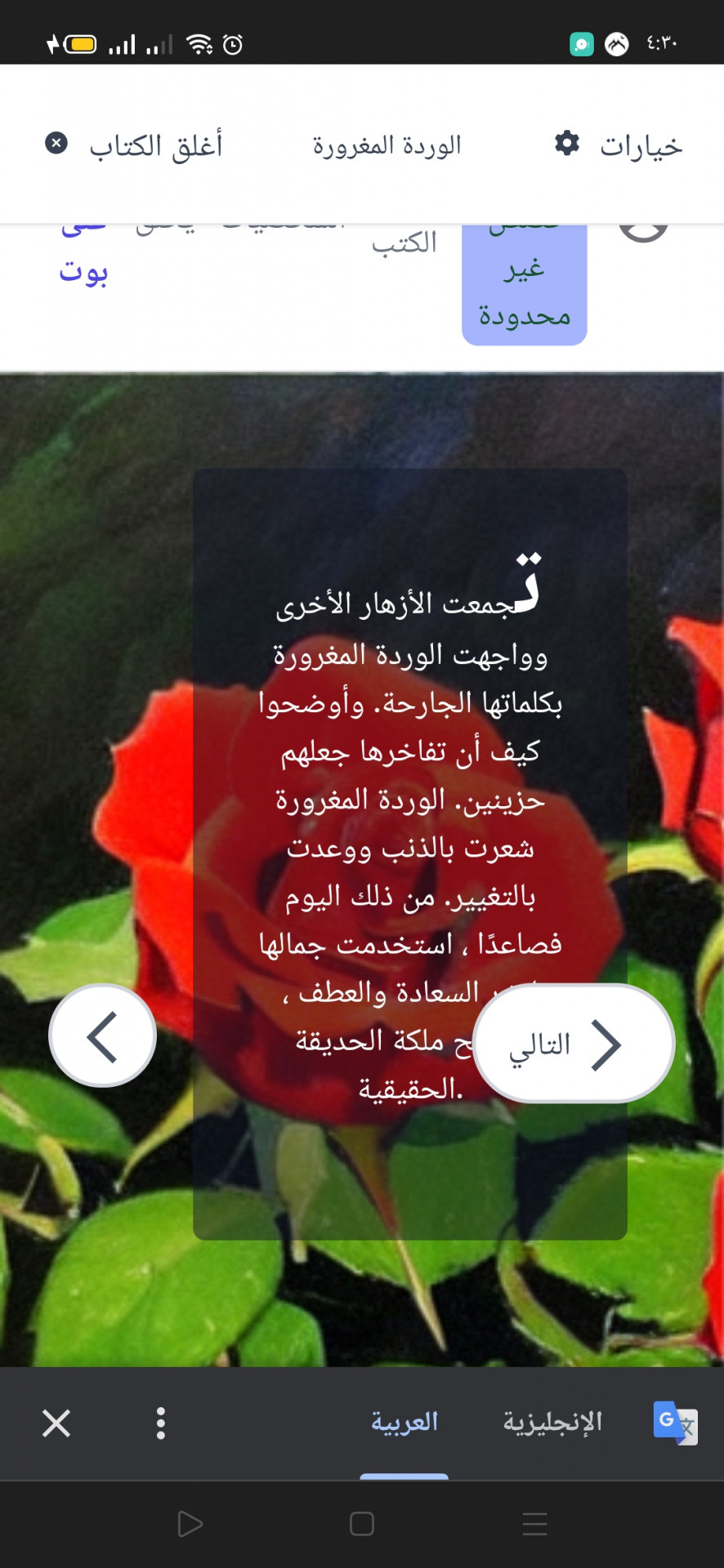Switch translation to الإنجليزية
The height and width of the screenshot is (1568, 724).
pyautogui.click(x=552, y=1423)
